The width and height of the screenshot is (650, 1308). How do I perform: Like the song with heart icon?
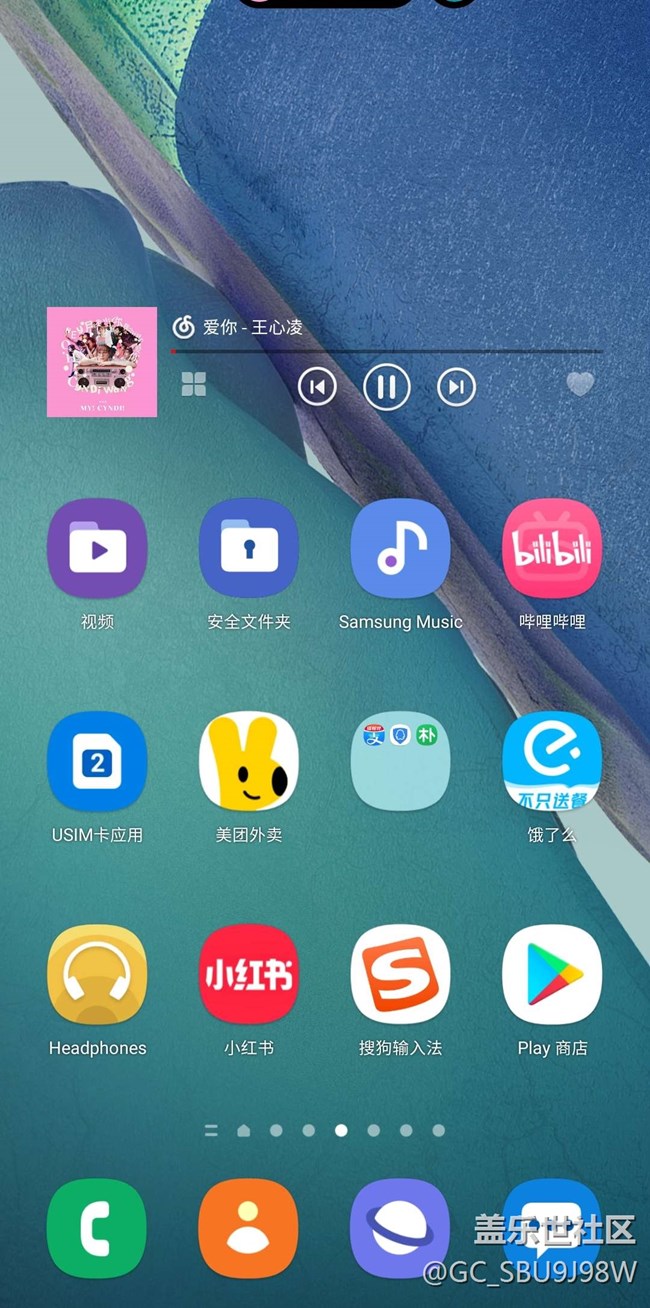pyautogui.click(x=580, y=384)
